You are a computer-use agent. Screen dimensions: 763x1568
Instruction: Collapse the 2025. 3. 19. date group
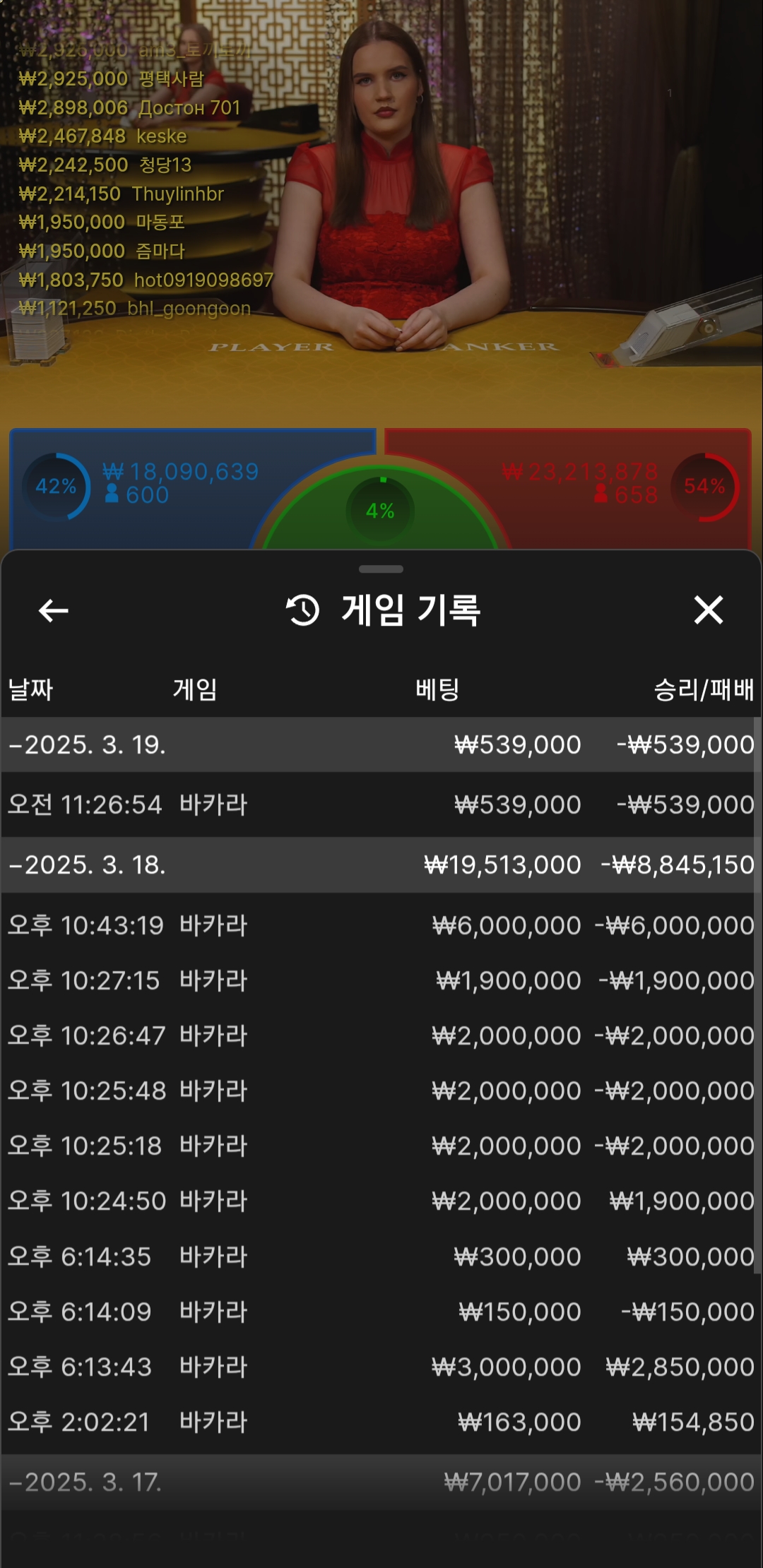[380, 744]
